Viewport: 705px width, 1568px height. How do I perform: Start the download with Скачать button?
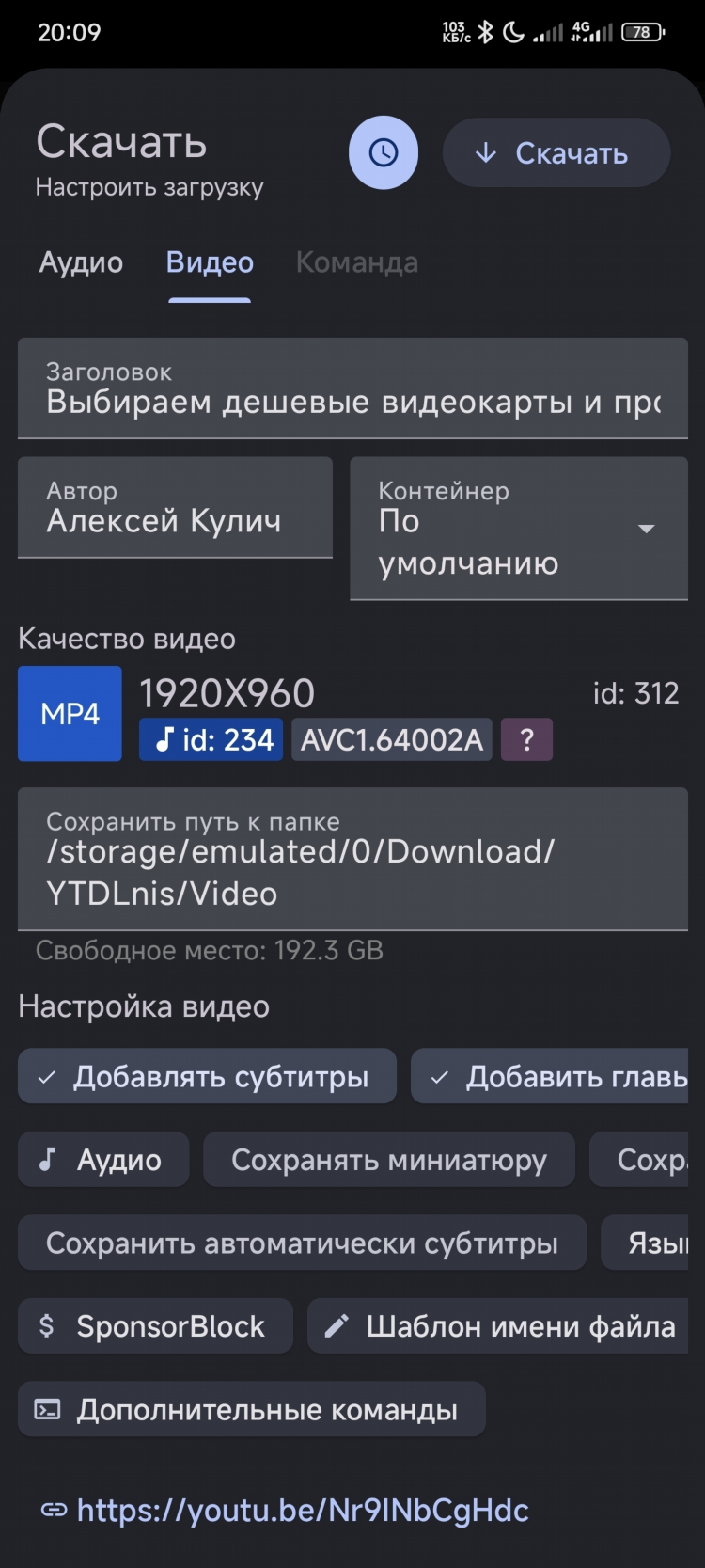[556, 152]
